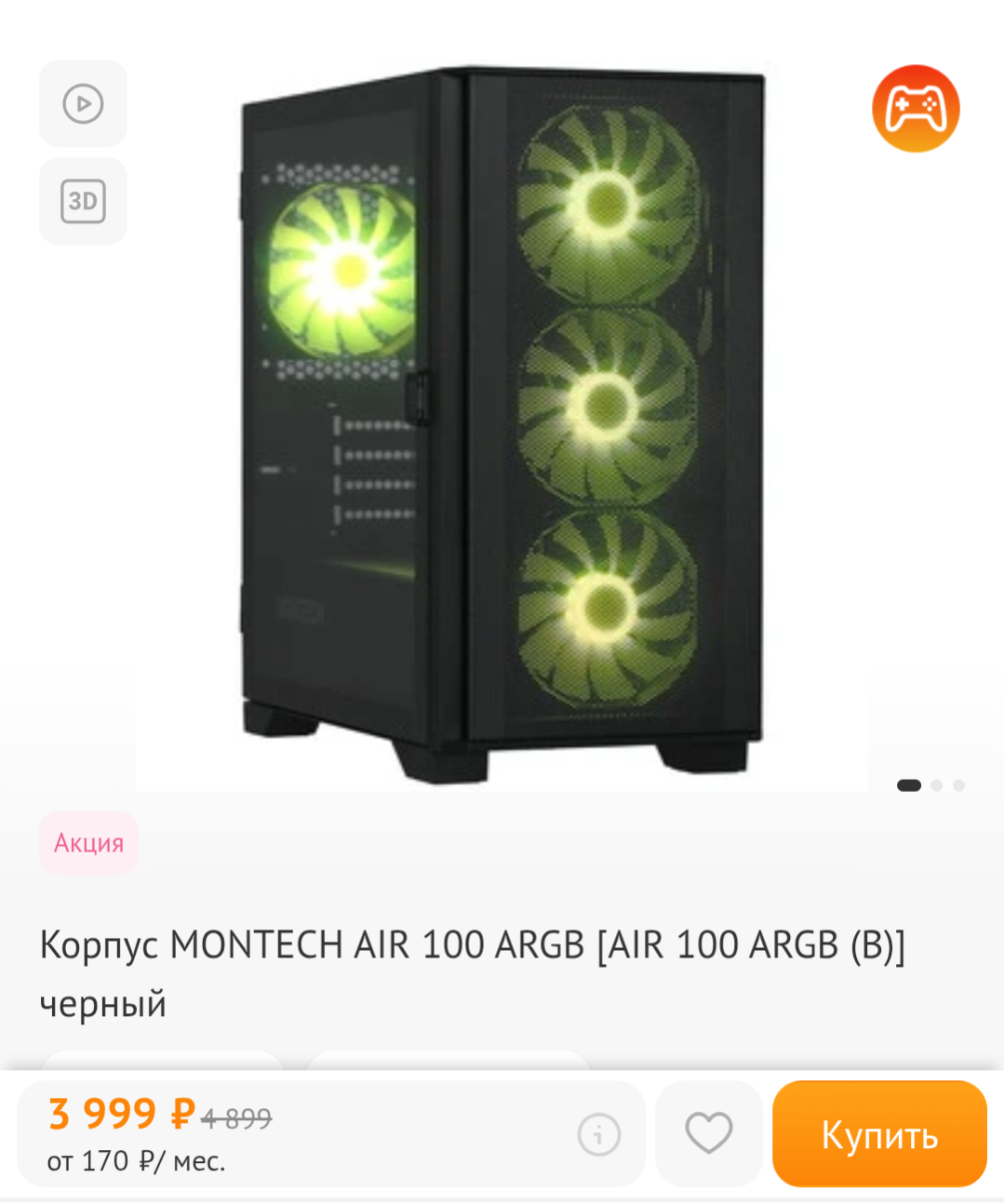
Task: Tap the Купить button
Action: (x=879, y=1133)
